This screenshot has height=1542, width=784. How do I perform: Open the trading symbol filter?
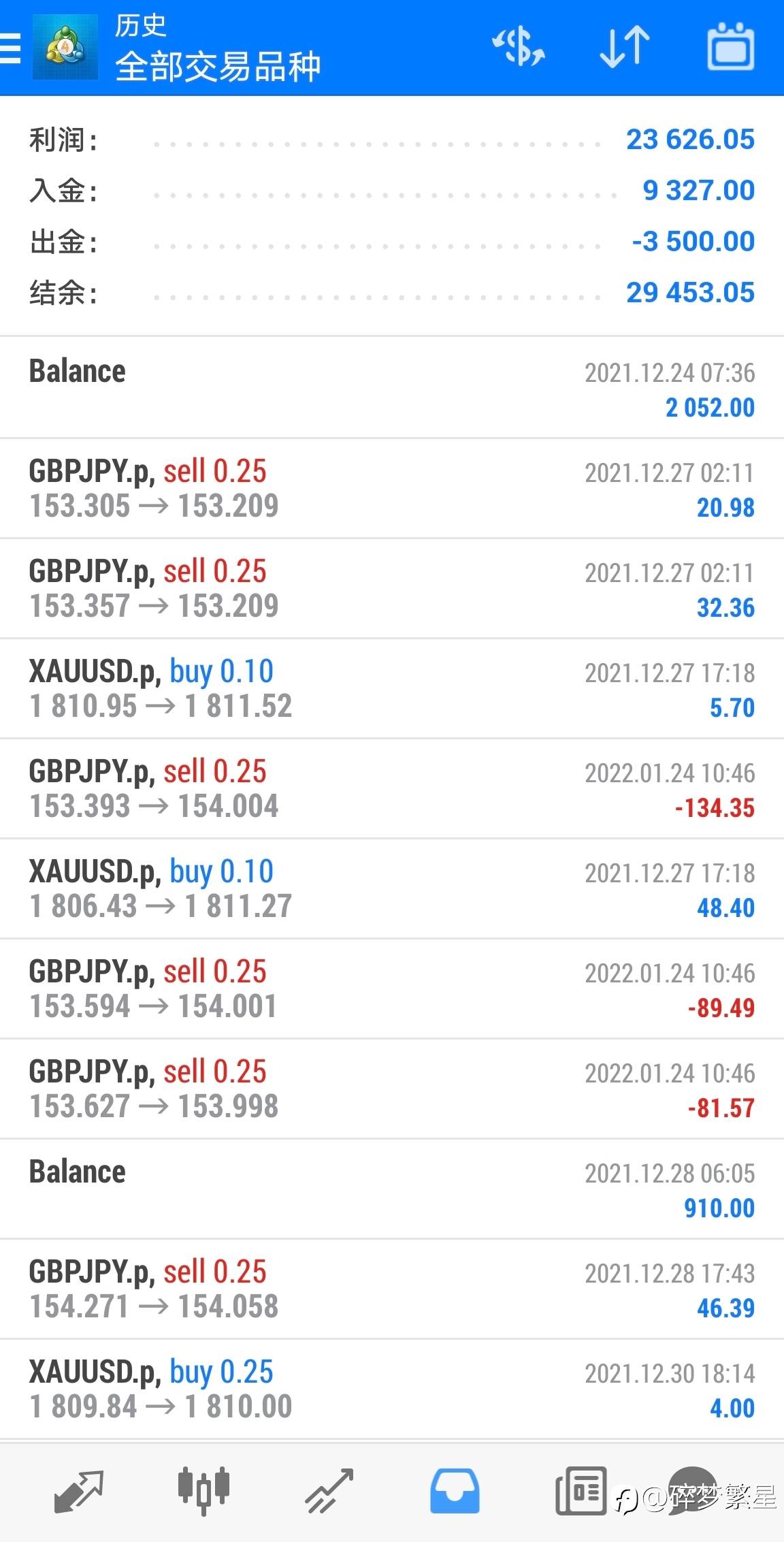tap(519, 48)
